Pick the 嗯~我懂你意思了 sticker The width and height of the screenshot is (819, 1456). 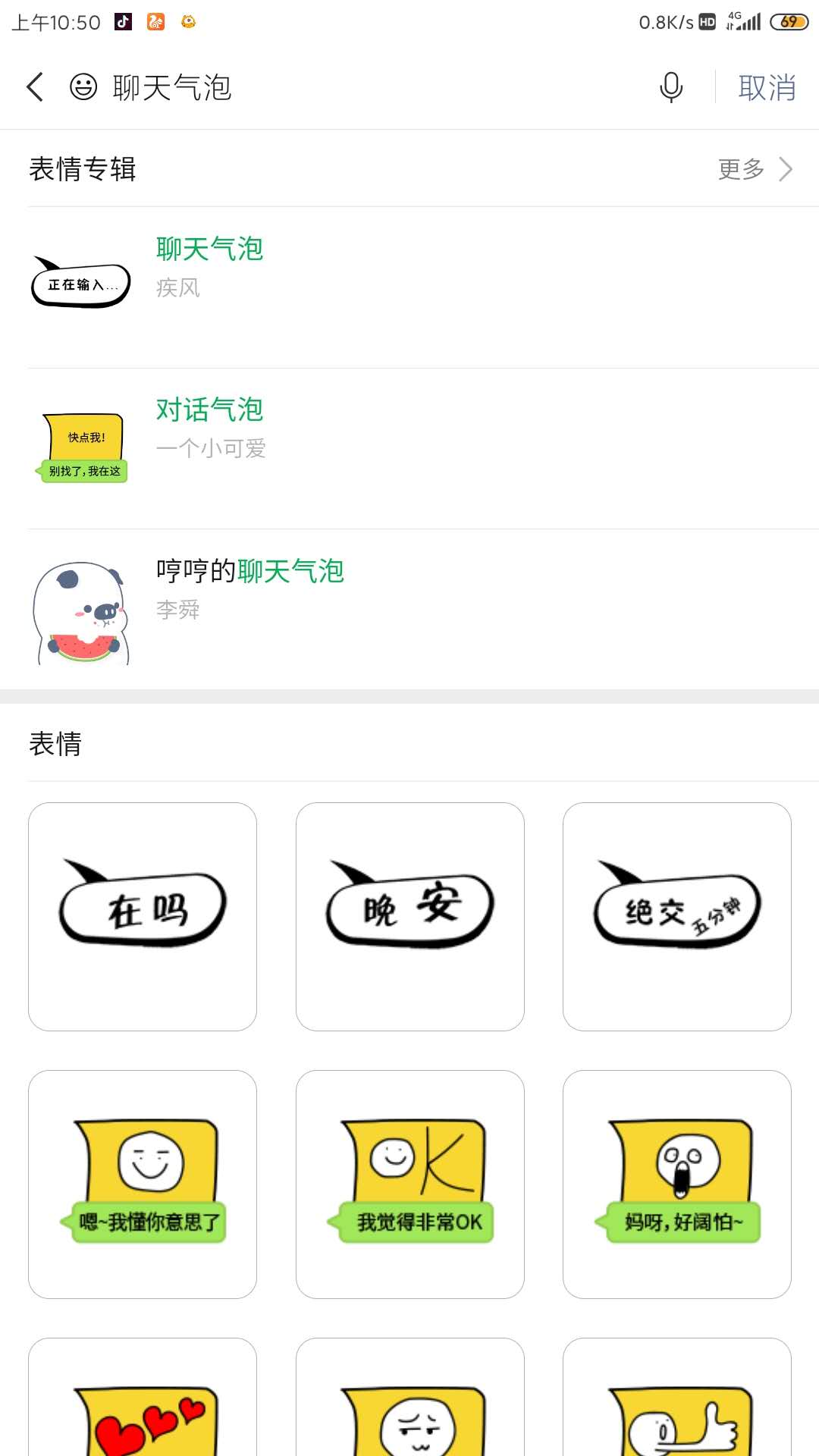(x=143, y=1184)
